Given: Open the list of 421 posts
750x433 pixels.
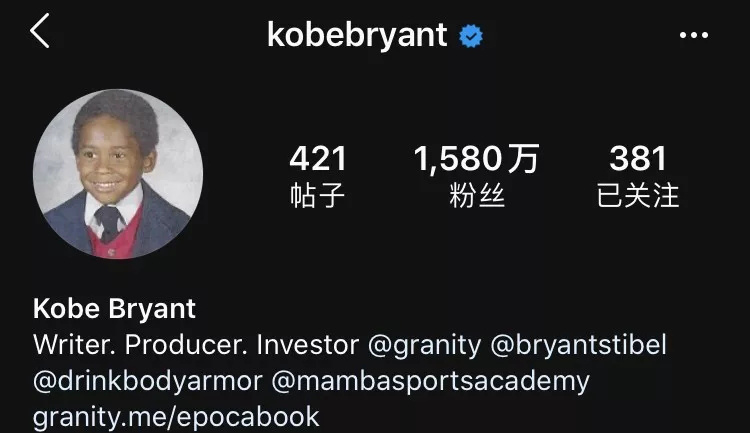Looking at the screenshot, I should tap(317, 175).
